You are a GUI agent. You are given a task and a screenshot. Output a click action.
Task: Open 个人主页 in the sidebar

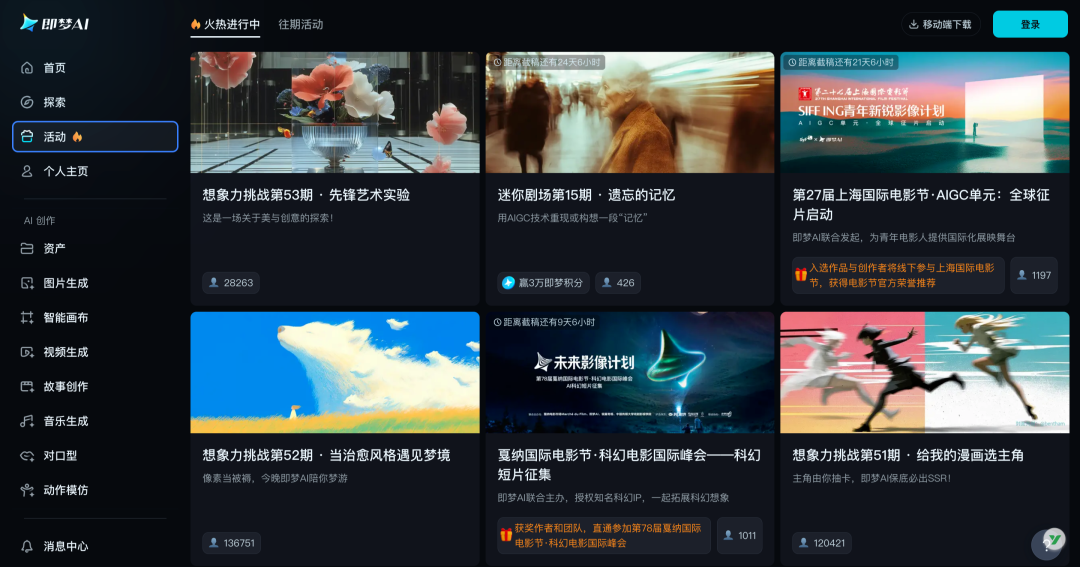point(66,171)
